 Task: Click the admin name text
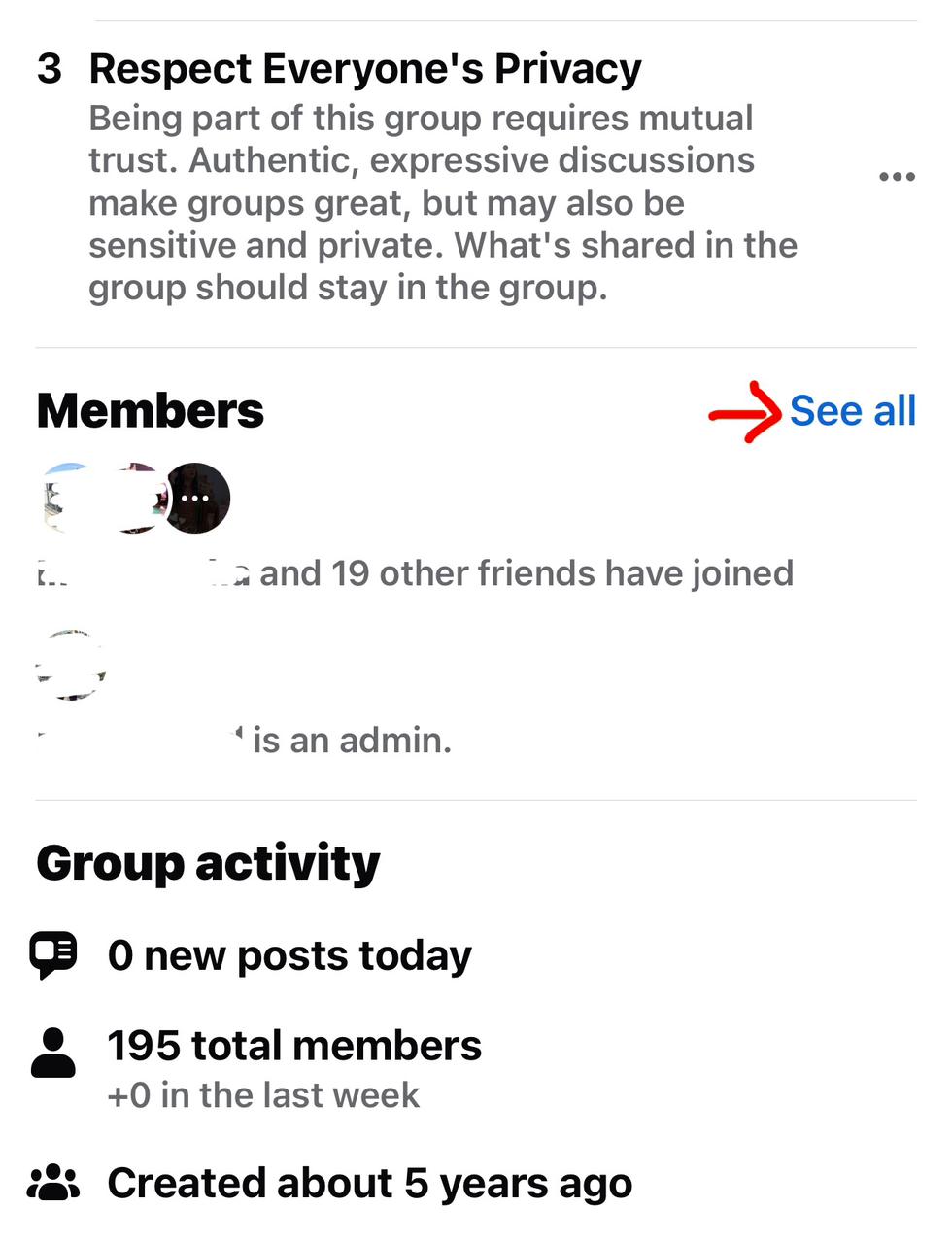136,740
